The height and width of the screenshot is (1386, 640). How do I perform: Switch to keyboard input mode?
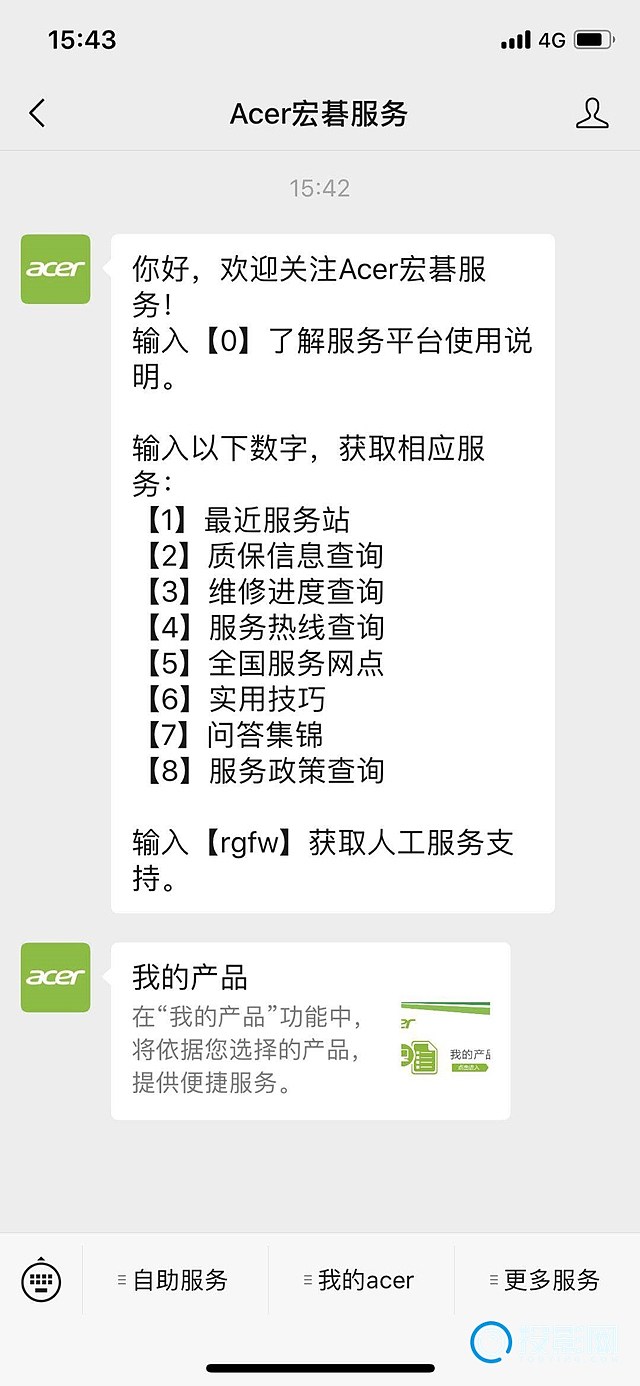pyautogui.click(x=41, y=1279)
